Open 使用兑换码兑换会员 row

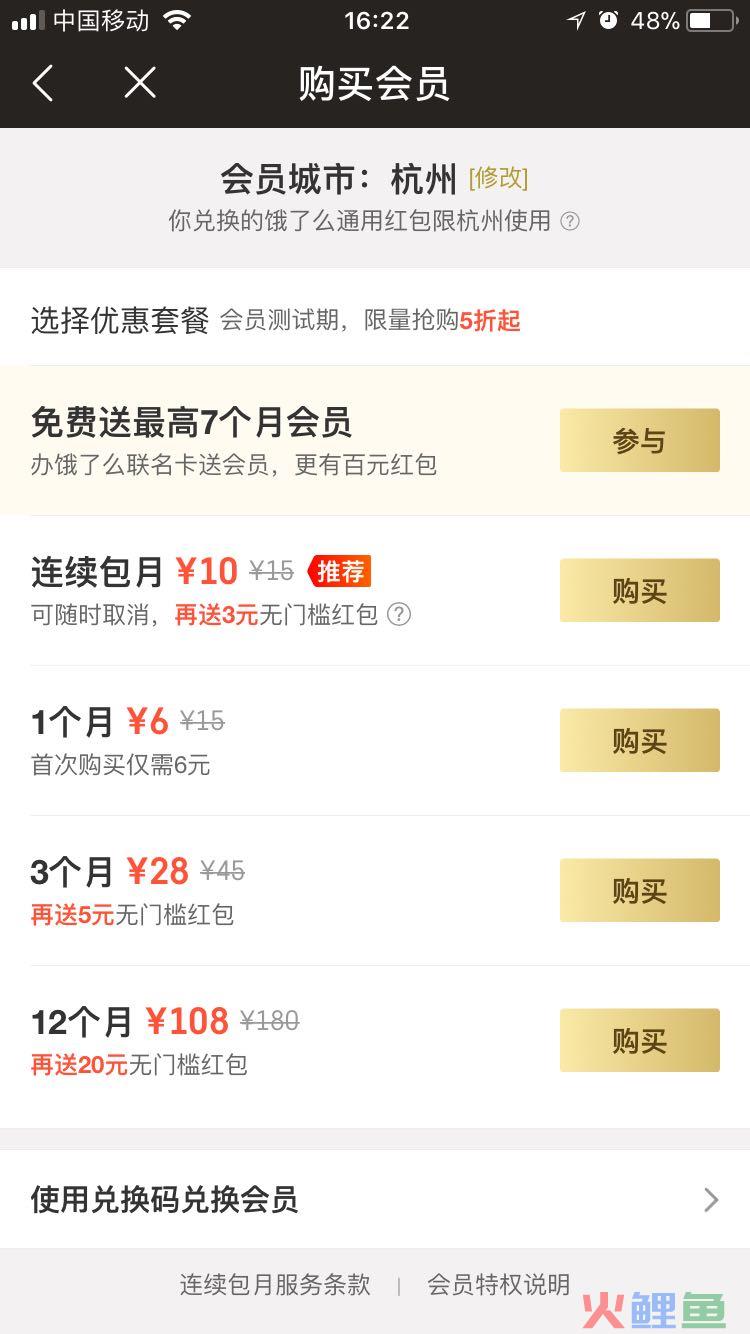tap(375, 1199)
